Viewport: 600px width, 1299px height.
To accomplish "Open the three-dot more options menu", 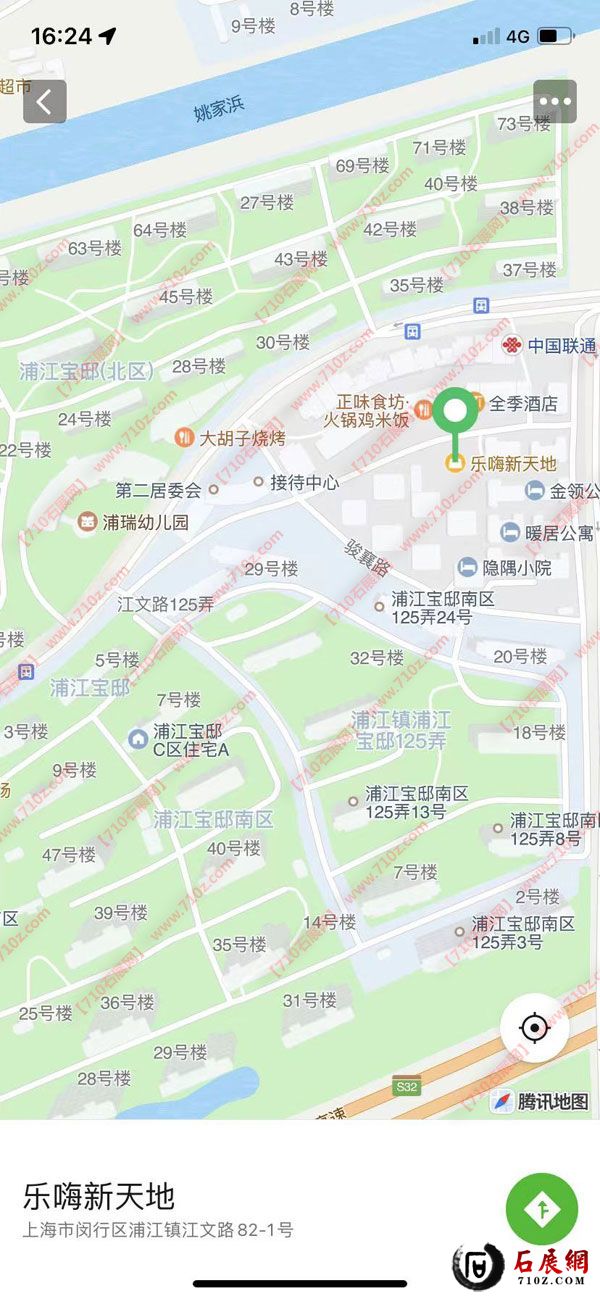I will tap(554, 101).
